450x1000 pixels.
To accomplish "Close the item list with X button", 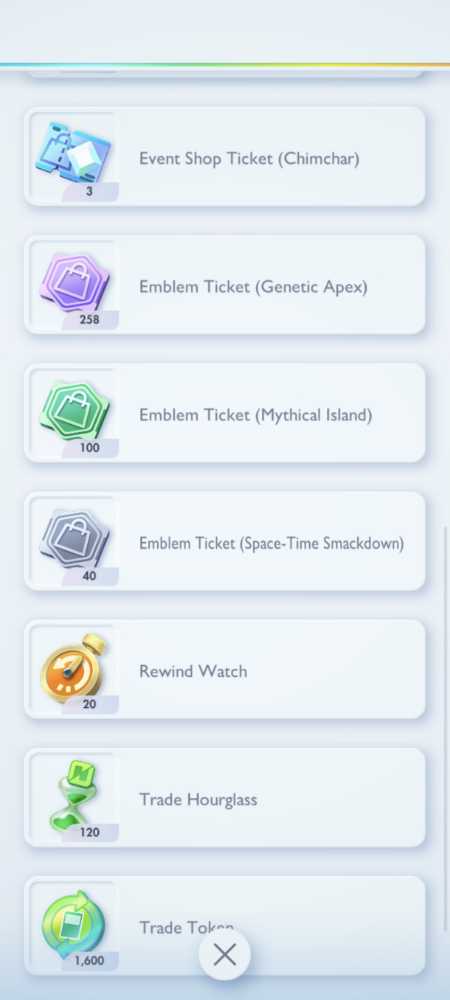I will pyautogui.click(x=224, y=955).
